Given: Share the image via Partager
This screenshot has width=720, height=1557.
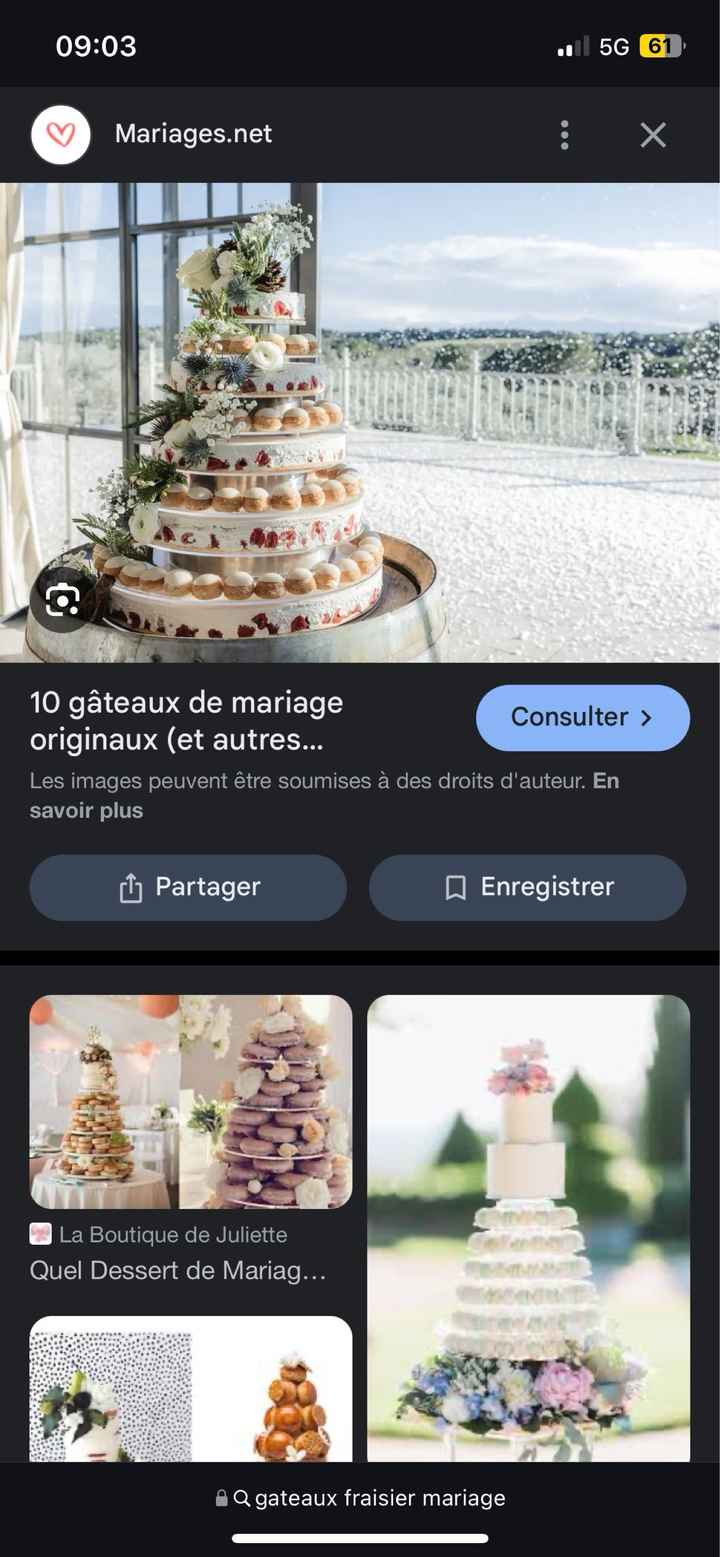Looking at the screenshot, I should click(x=187, y=886).
